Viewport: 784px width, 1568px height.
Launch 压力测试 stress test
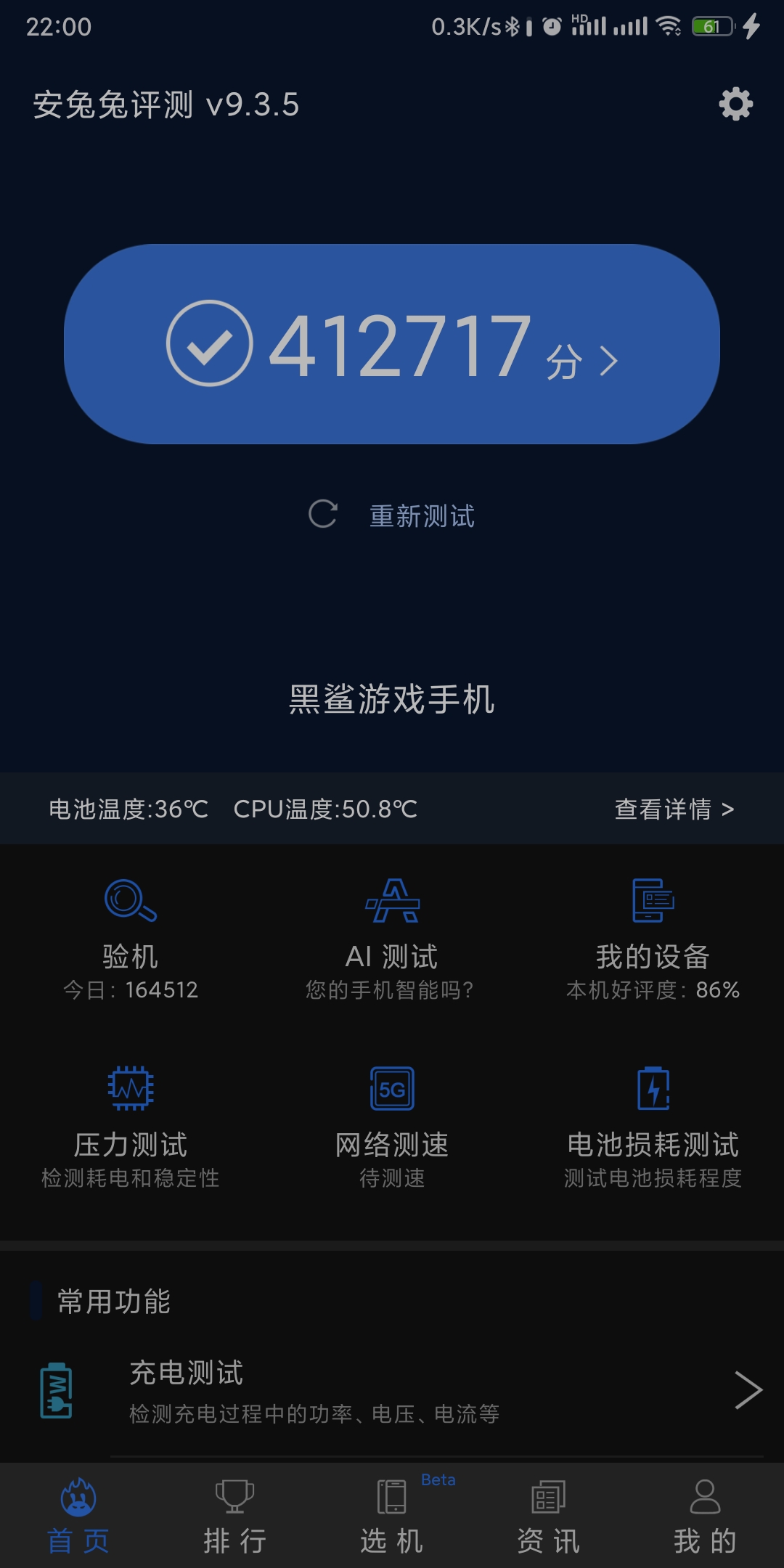[x=131, y=1127]
